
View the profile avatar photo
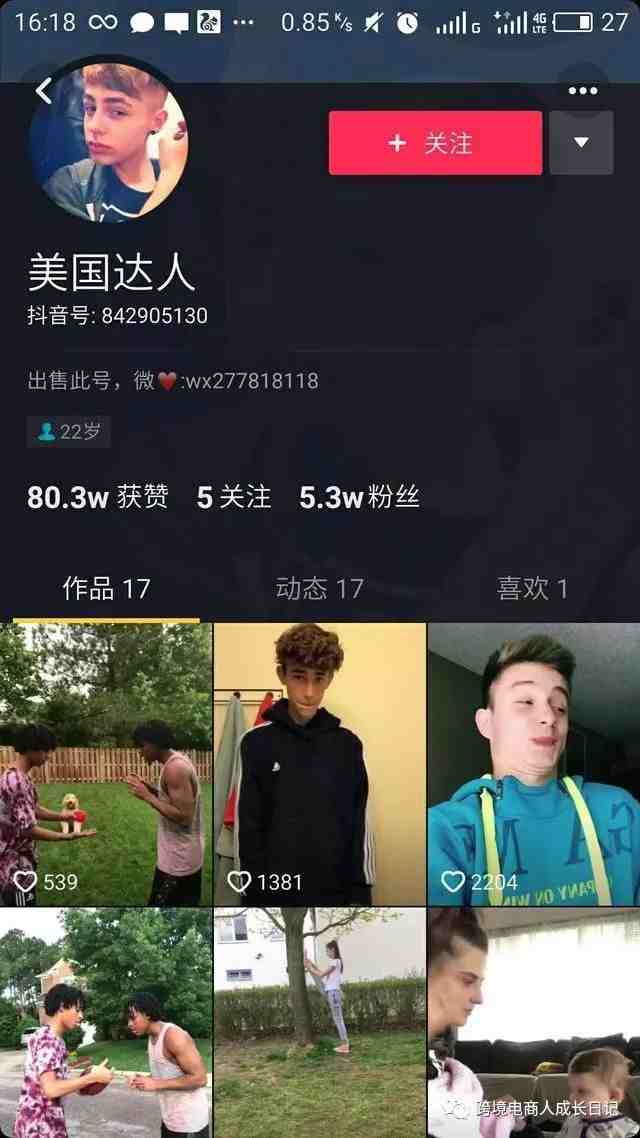(x=108, y=141)
